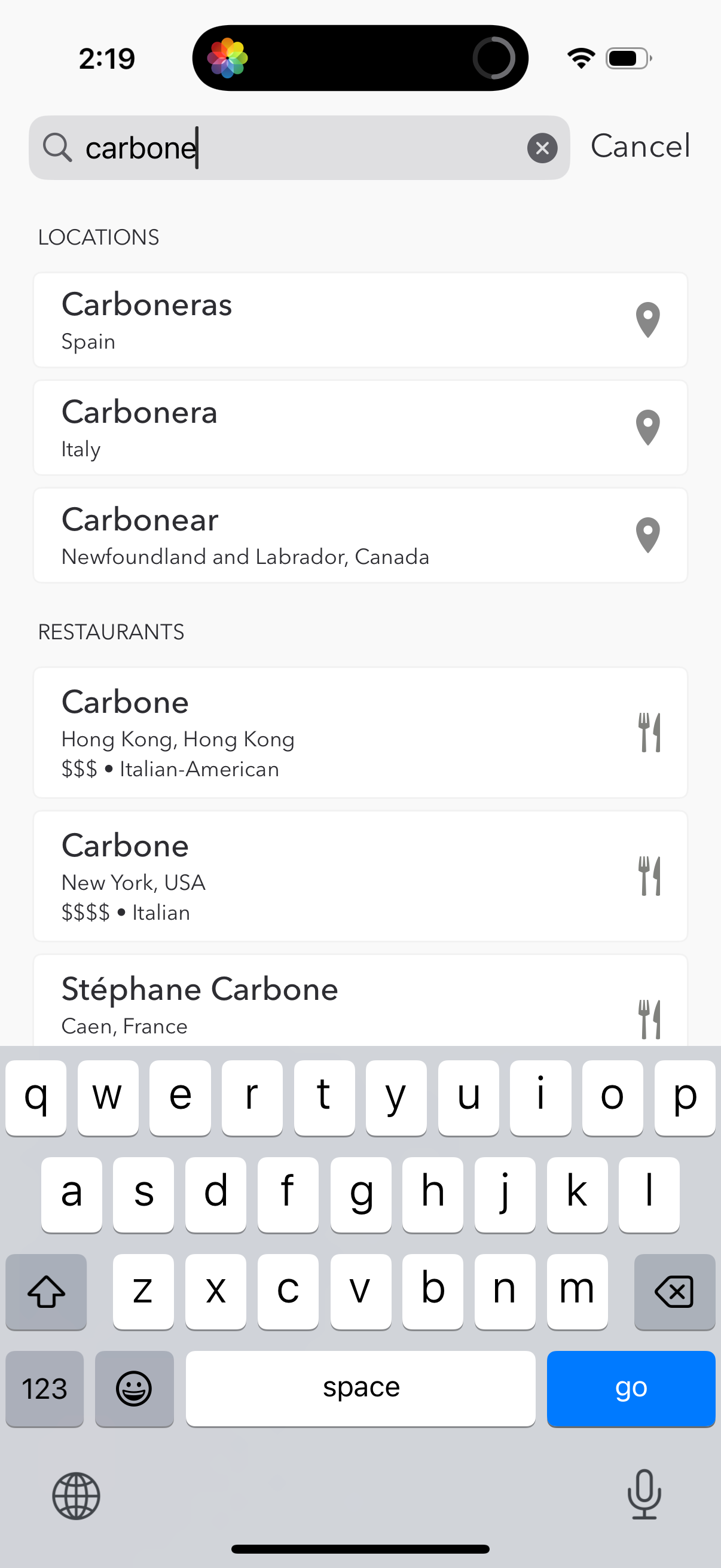The width and height of the screenshot is (721, 1568).
Task: Select Carbonera, Italy from locations
Action: pyautogui.click(x=304, y=427)
